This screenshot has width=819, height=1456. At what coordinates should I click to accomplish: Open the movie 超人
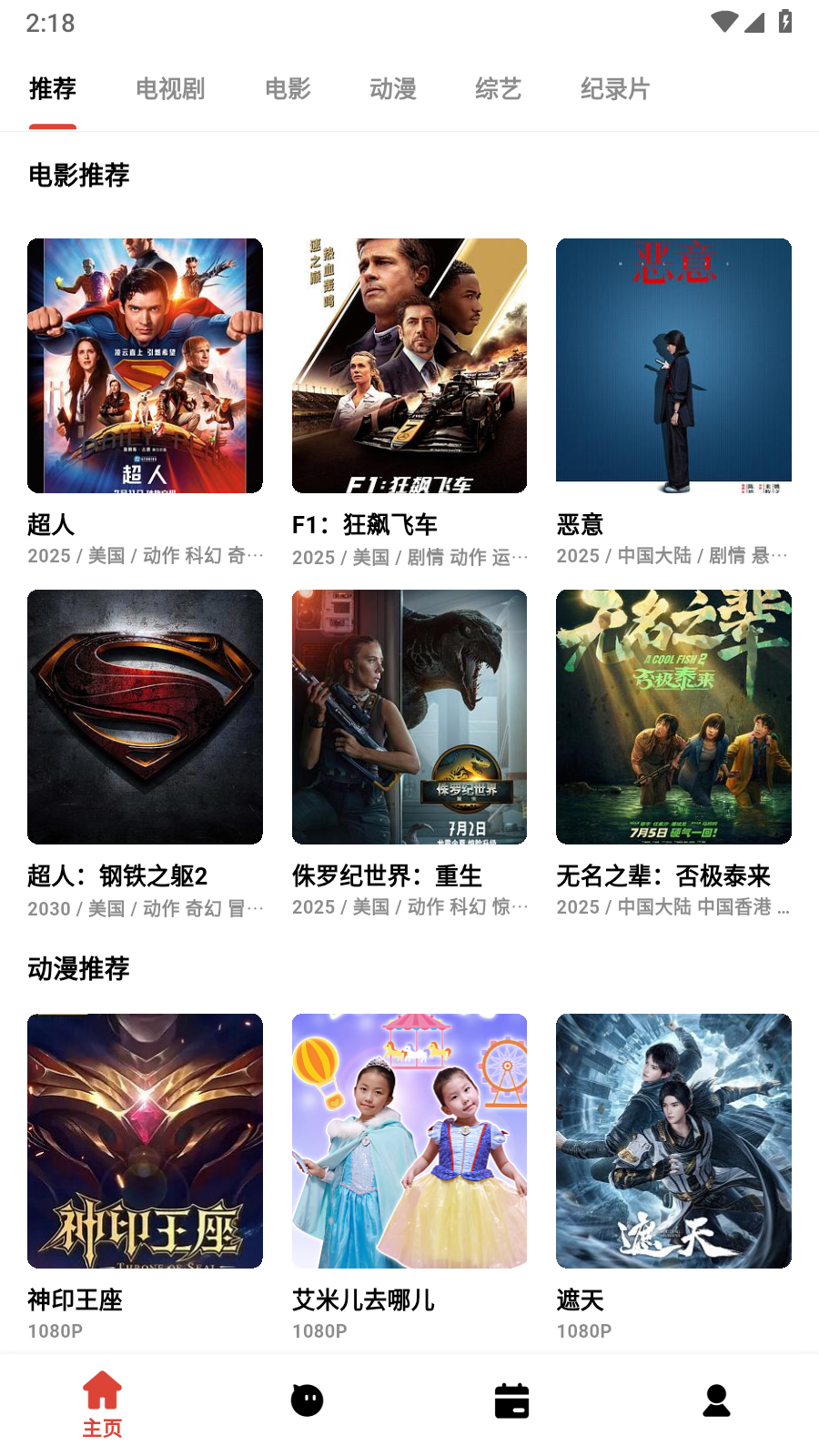(145, 366)
